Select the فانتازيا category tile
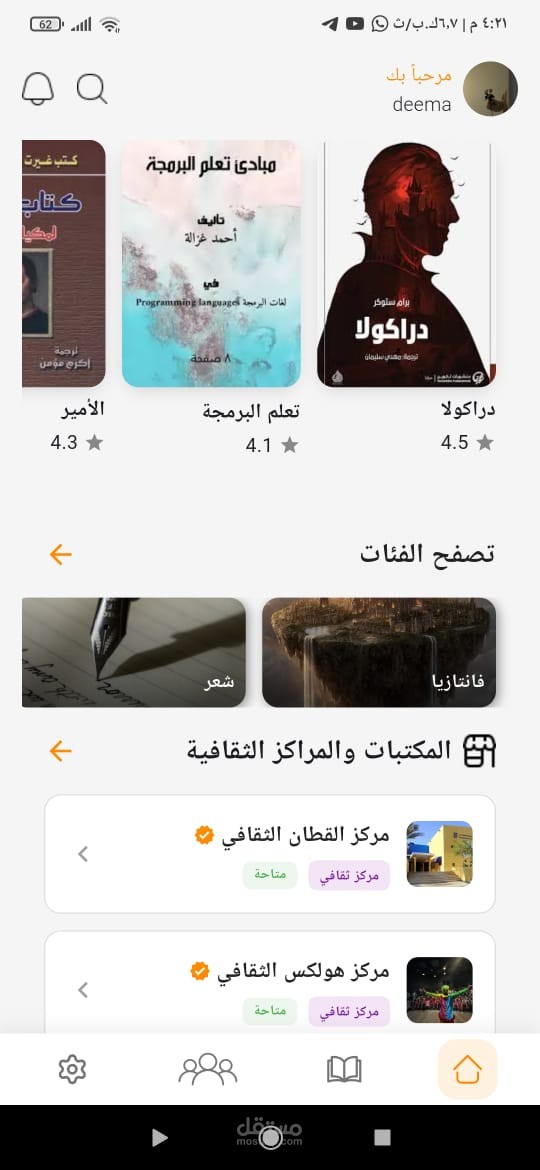540x1170 pixels. [x=379, y=652]
